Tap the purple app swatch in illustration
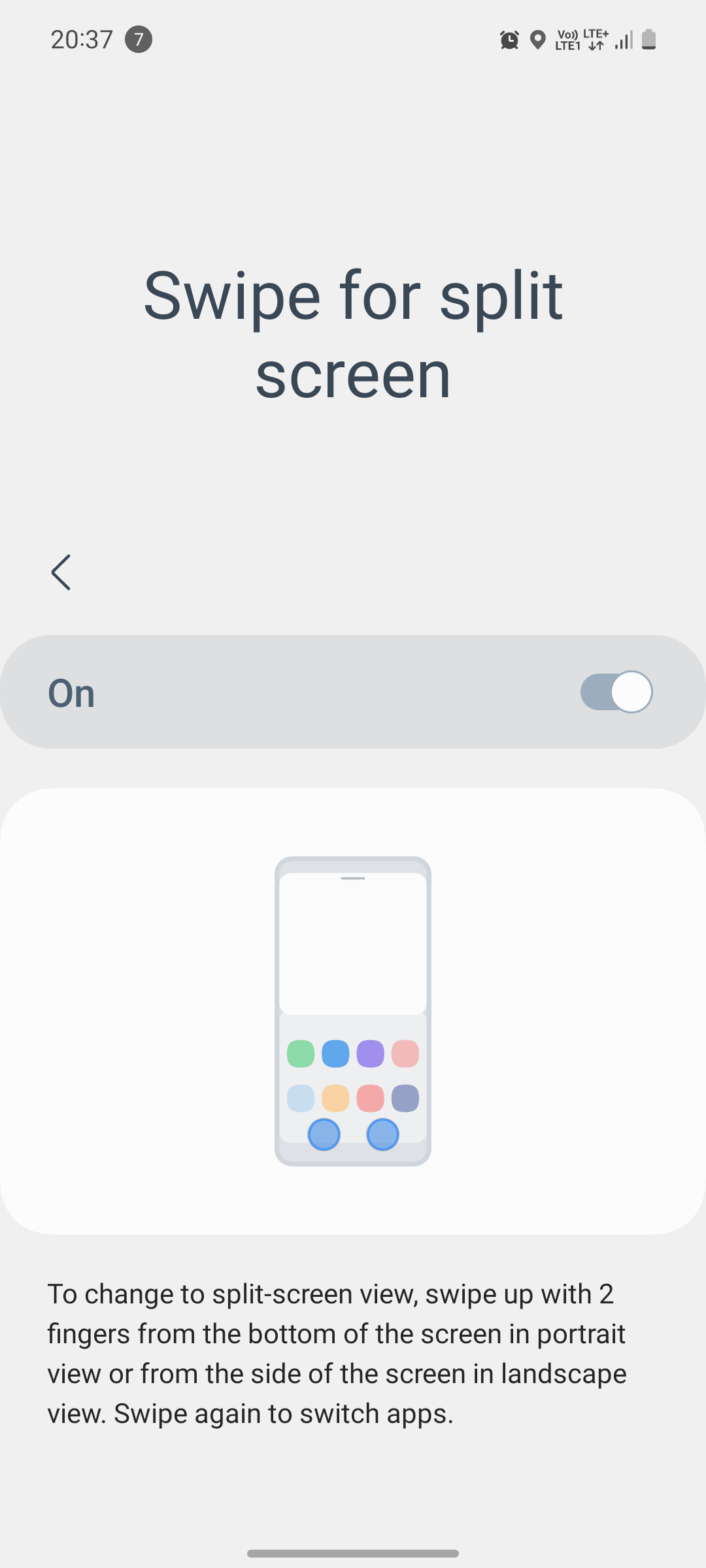This screenshot has width=706, height=1568. click(370, 1053)
